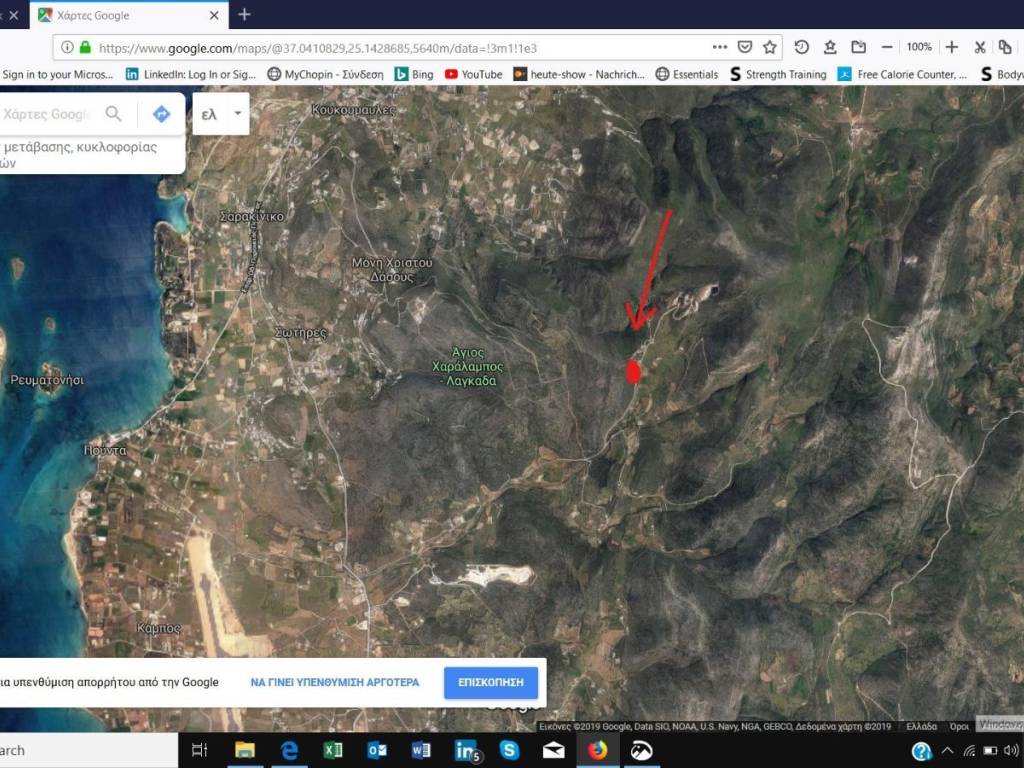Open a new browser tab

pyautogui.click(x=245, y=15)
